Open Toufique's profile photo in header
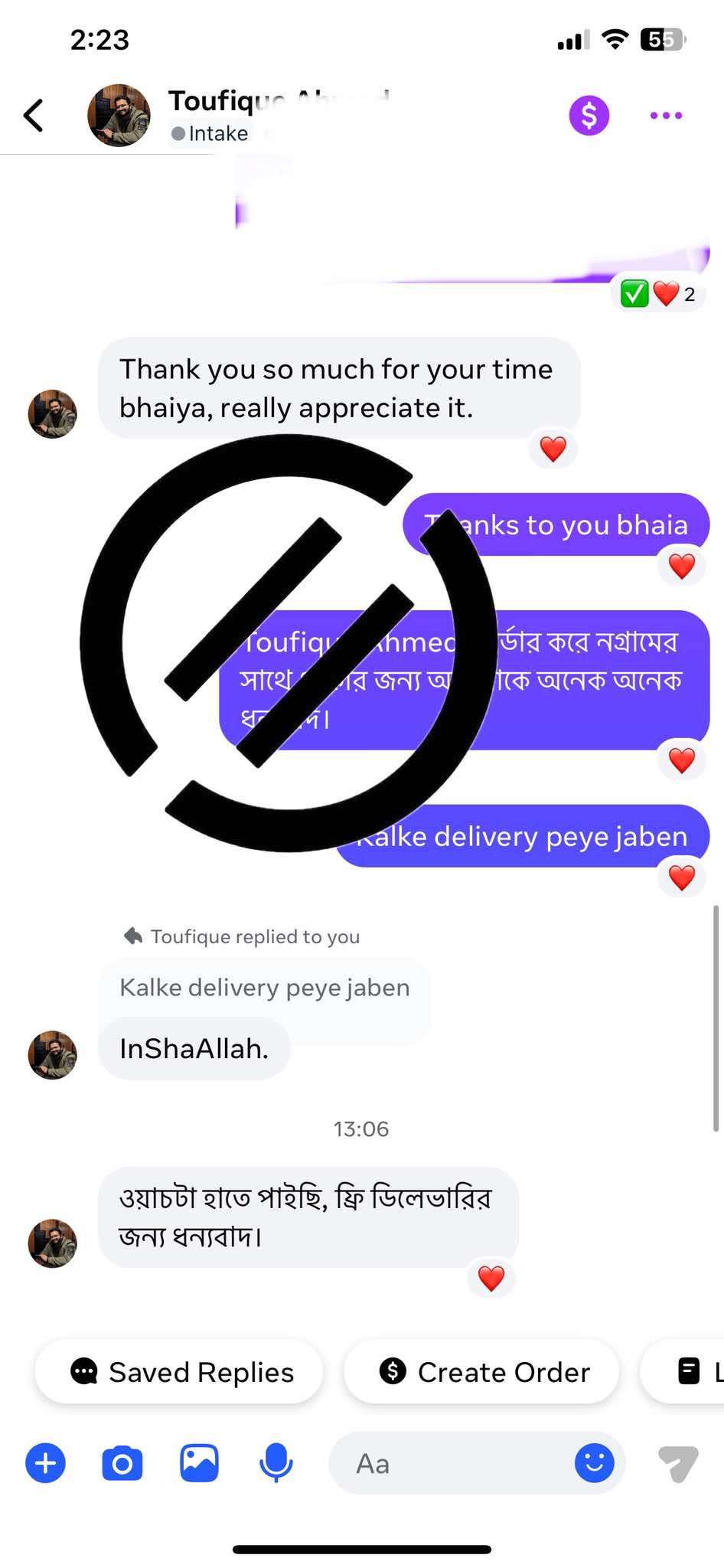Image resolution: width=724 pixels, height=1568 pixels. click(x=119, y=116)
